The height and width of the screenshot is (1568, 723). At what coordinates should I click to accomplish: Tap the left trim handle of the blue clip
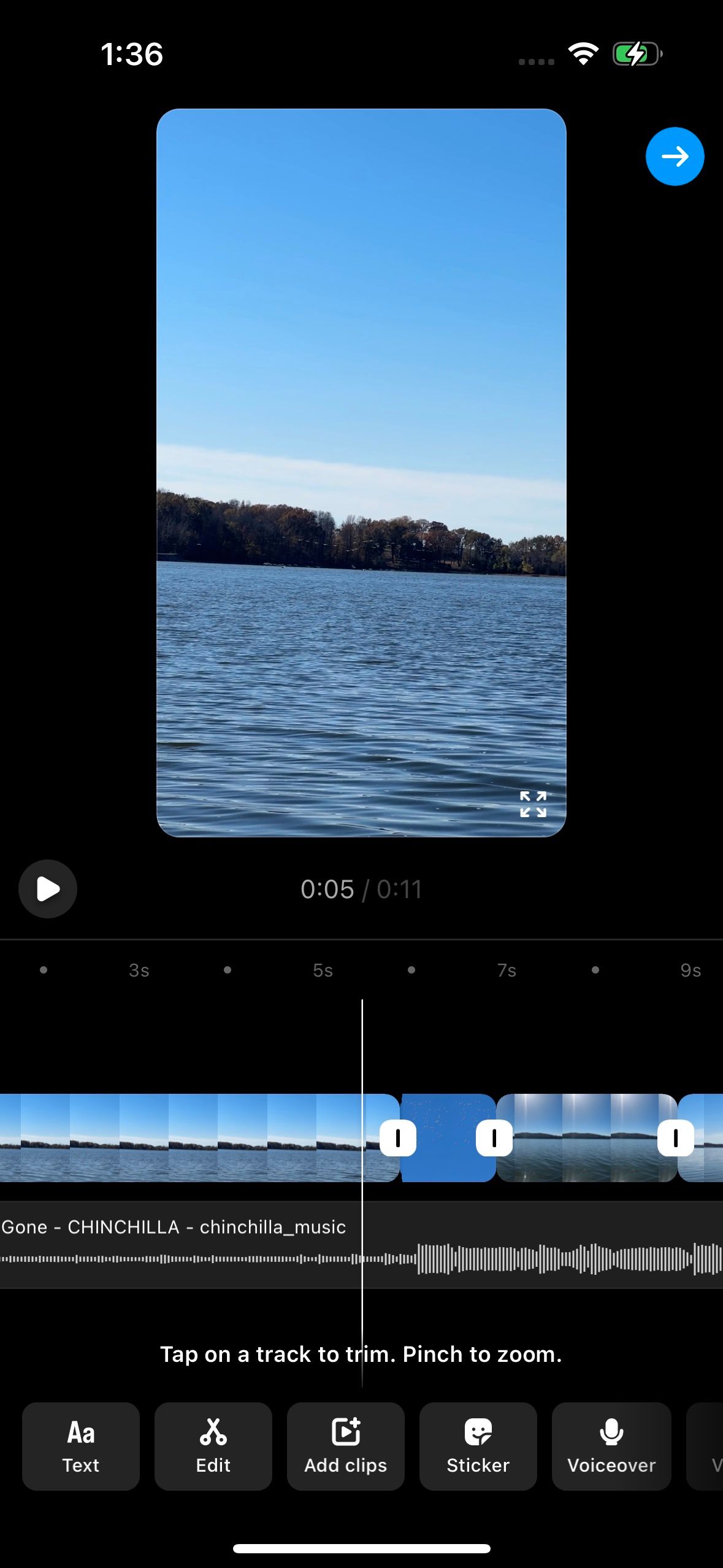(x=399, y=1138)
